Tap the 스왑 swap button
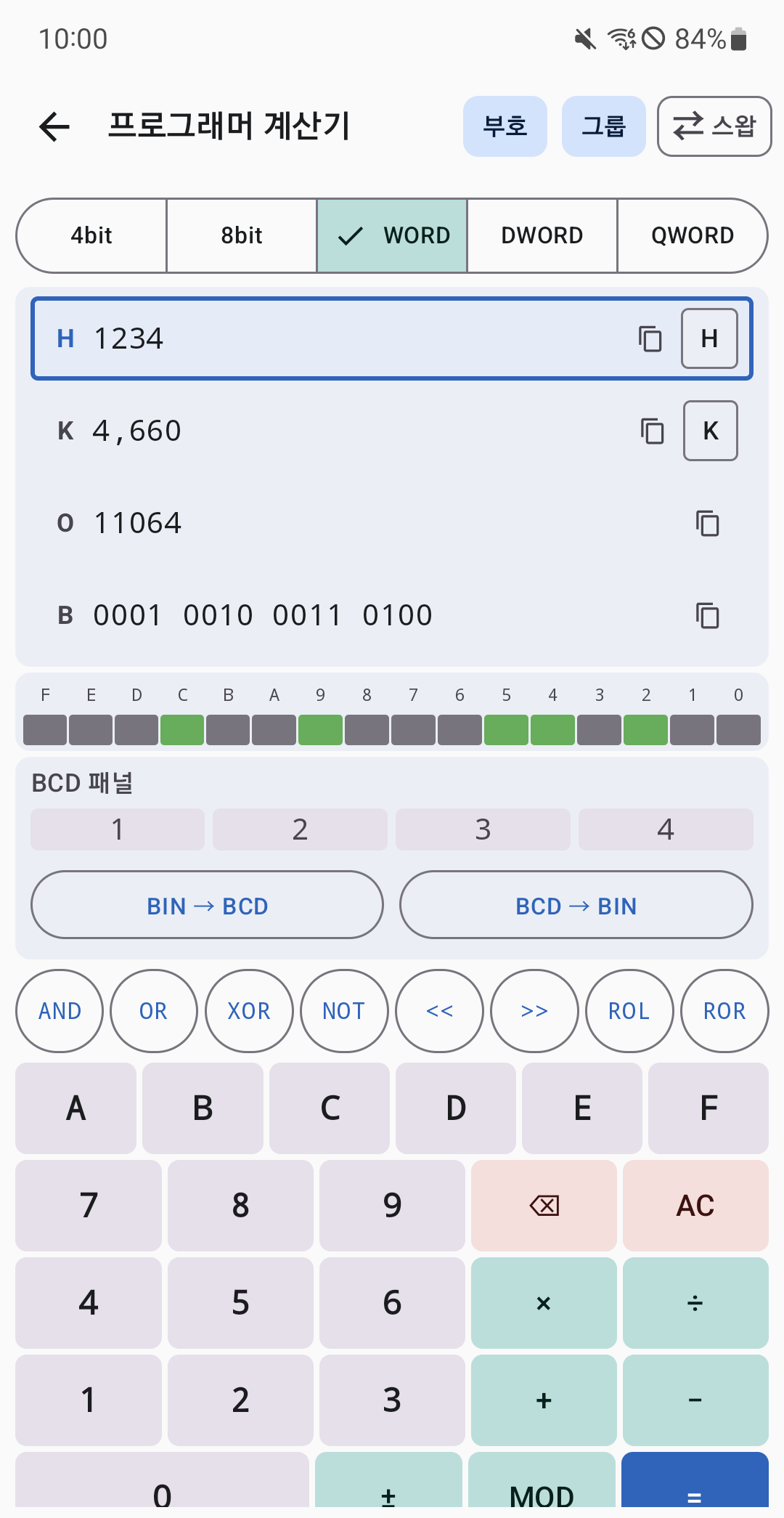Screen dimensions: 784x1518 (714, 126)
